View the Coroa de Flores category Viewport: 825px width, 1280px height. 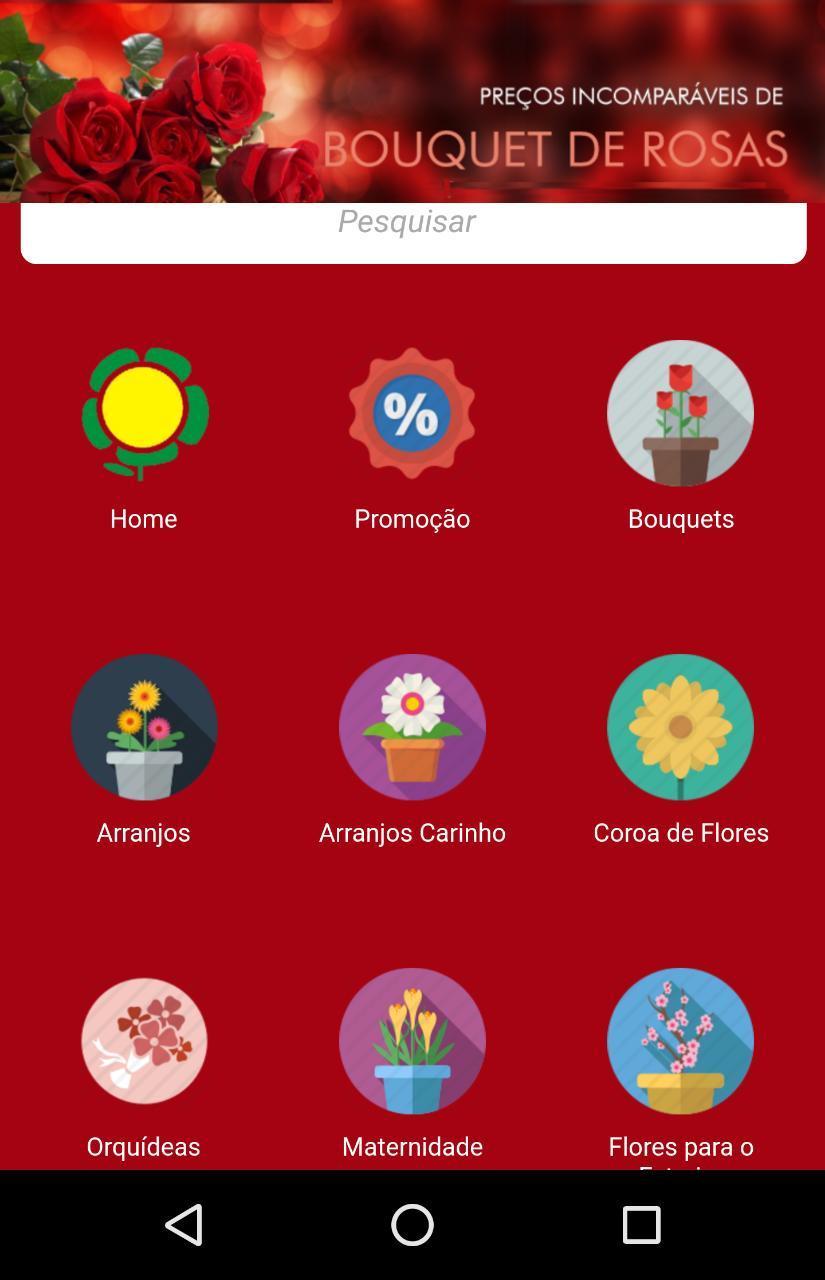pos(680,728)
